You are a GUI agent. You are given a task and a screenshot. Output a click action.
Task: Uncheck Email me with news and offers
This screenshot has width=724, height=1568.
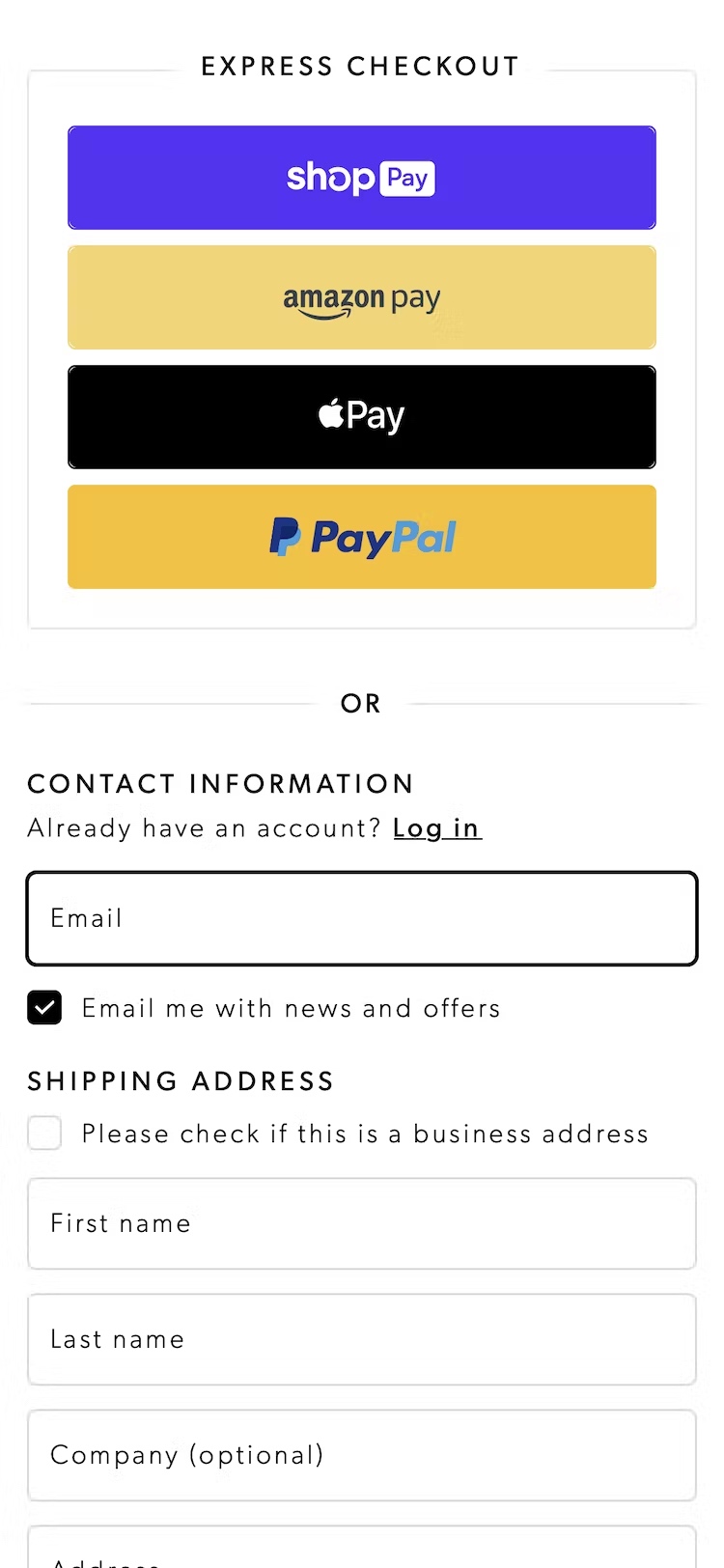pos(44,1008)
